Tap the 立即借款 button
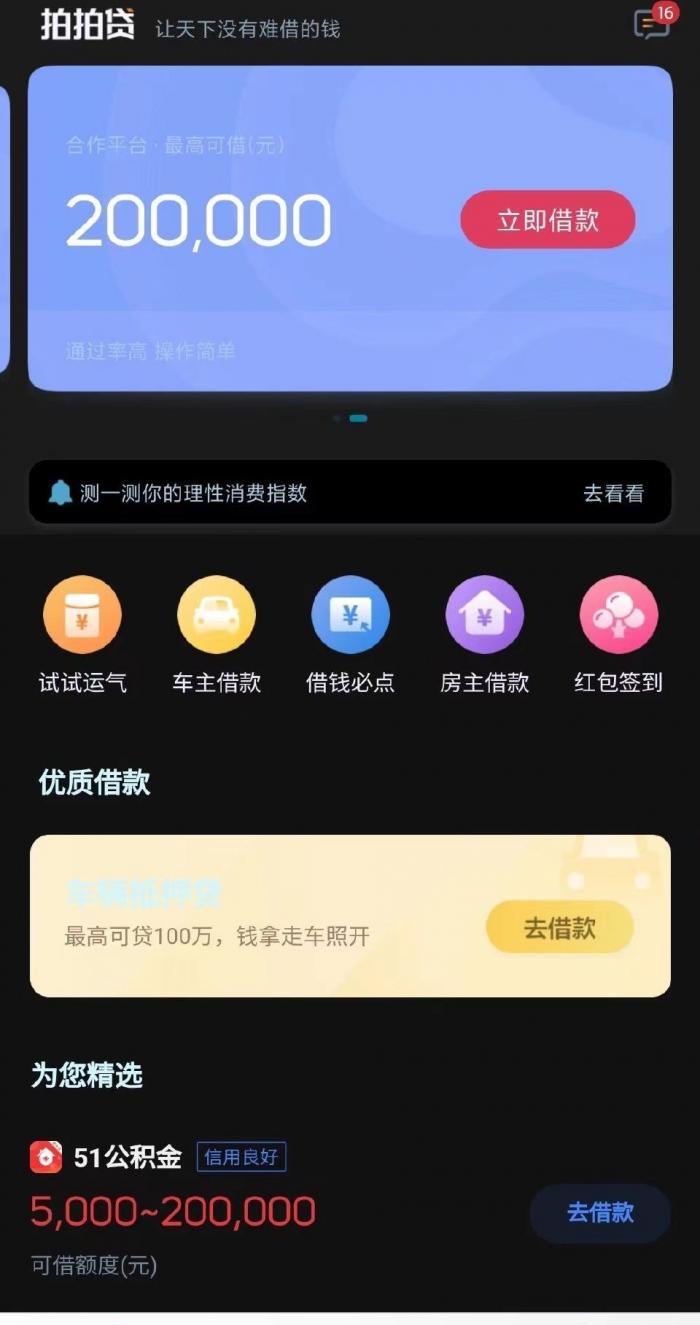The image size is (700, 1325). [547, 220]
